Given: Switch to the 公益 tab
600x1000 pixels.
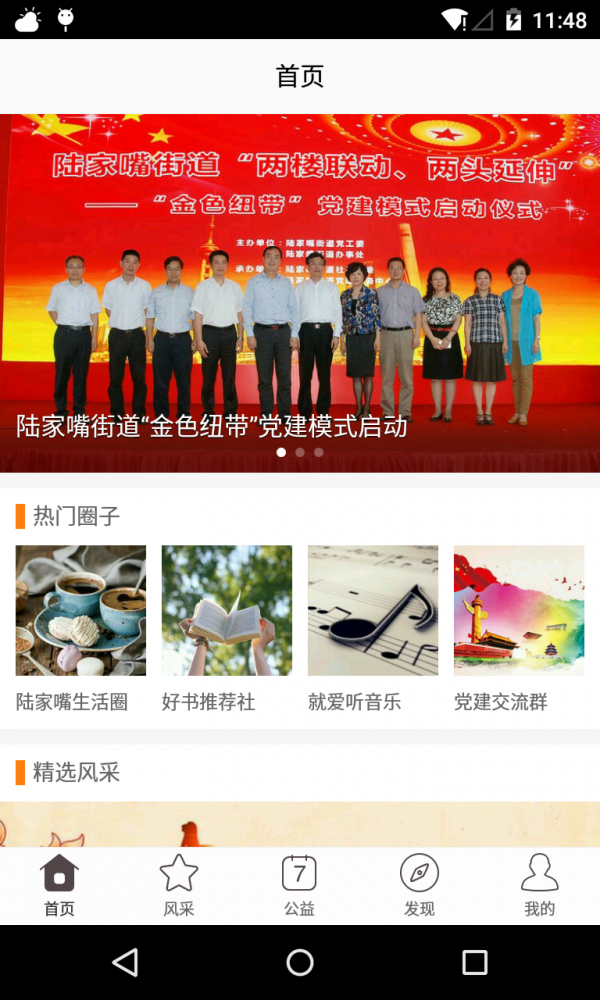Looking at the screenshot, I should (300, 886).
